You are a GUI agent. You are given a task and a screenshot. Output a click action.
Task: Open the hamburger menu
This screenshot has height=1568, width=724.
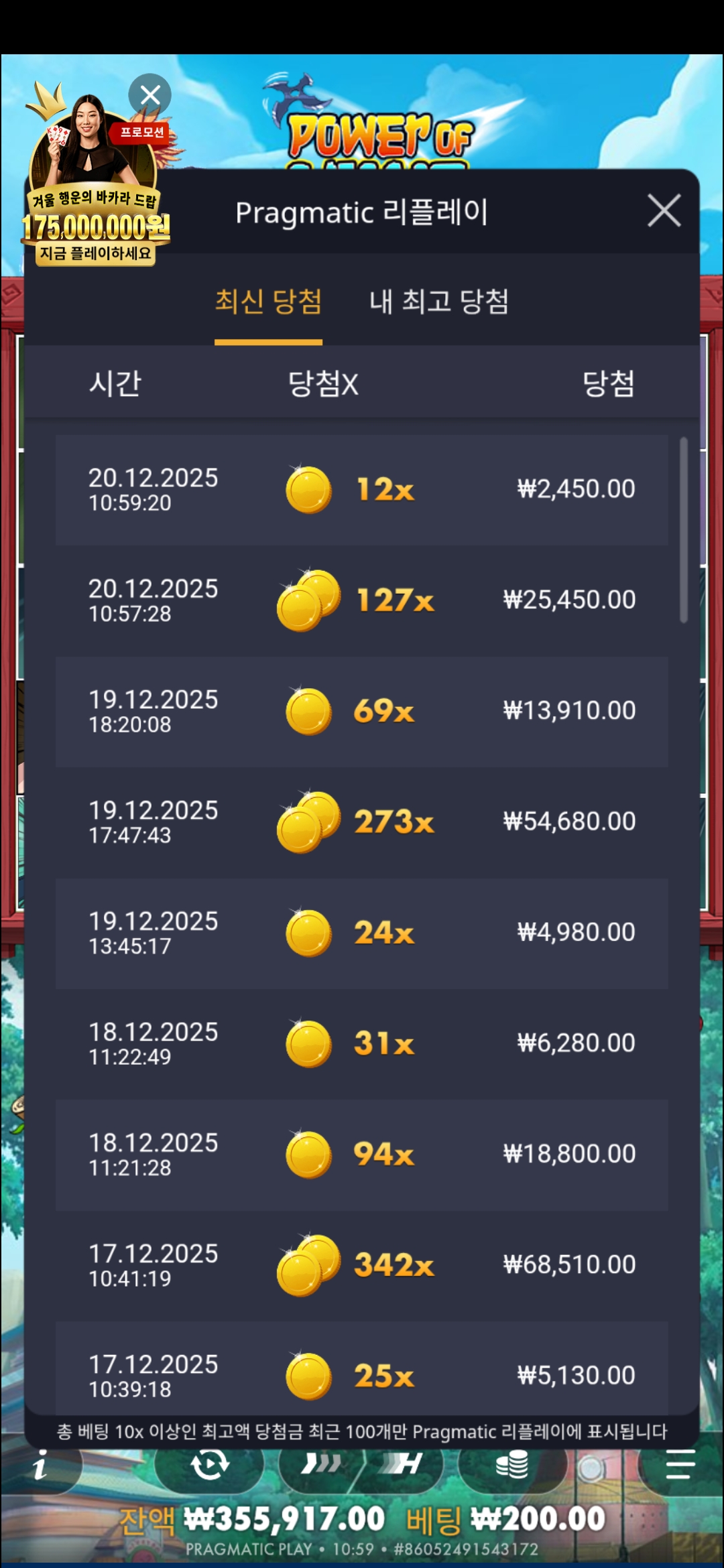coord(680,1465)
